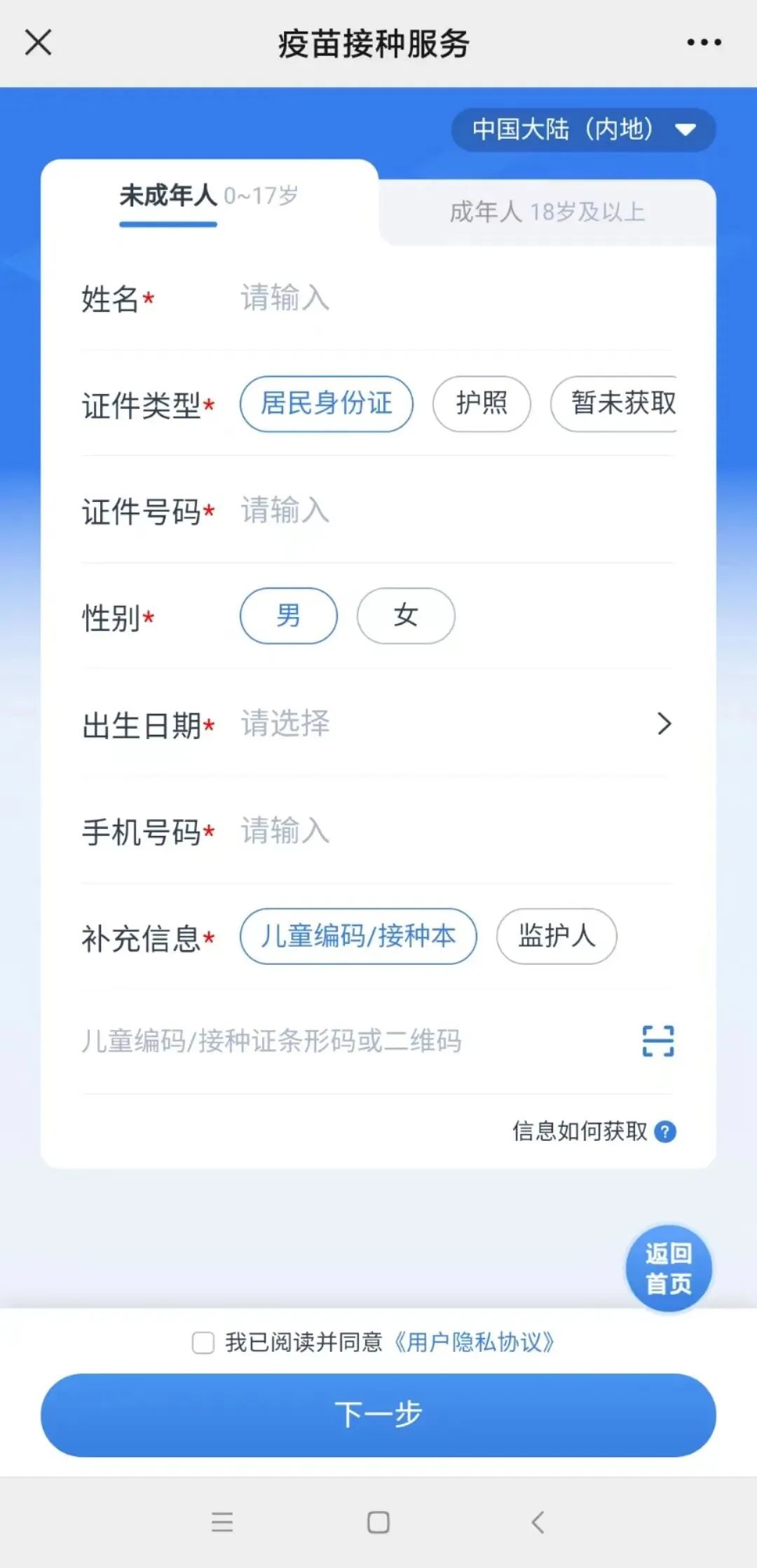Screen dimensions: 757x1568
Task: Select 男 for gender
Action: click(289, 616)
